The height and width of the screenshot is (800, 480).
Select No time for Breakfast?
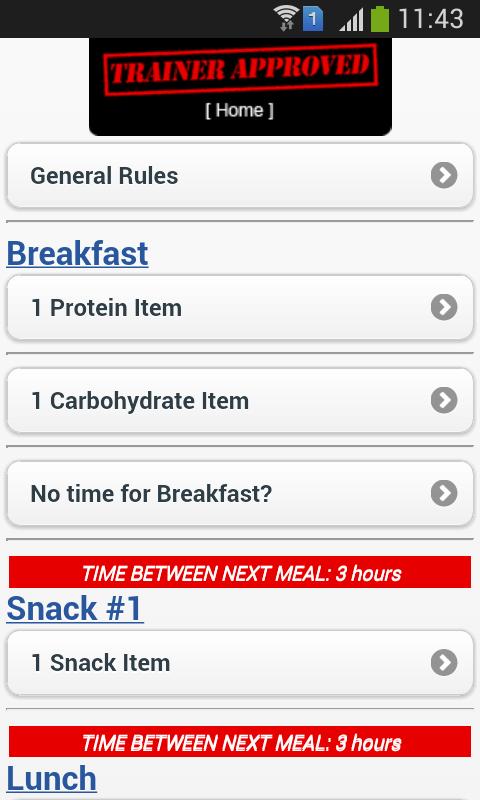(240, 493)
